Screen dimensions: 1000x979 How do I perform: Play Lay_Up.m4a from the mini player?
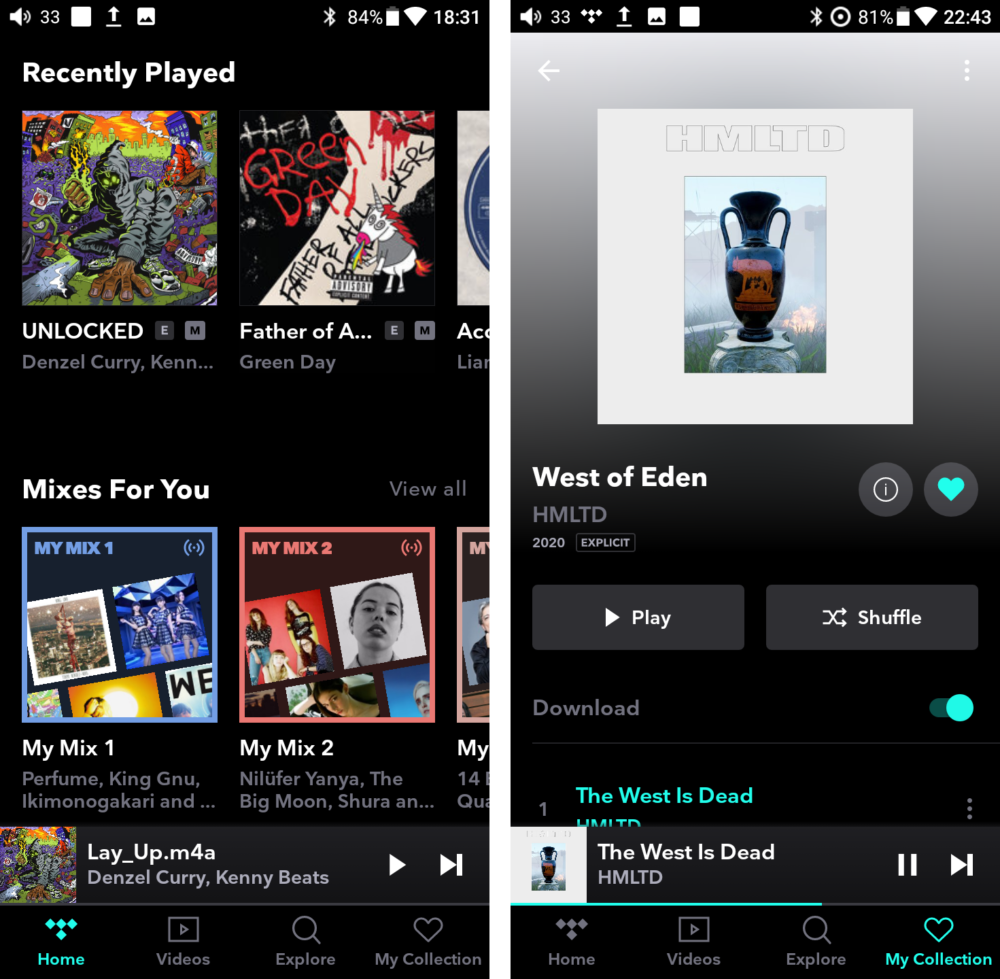click(397, 865)
